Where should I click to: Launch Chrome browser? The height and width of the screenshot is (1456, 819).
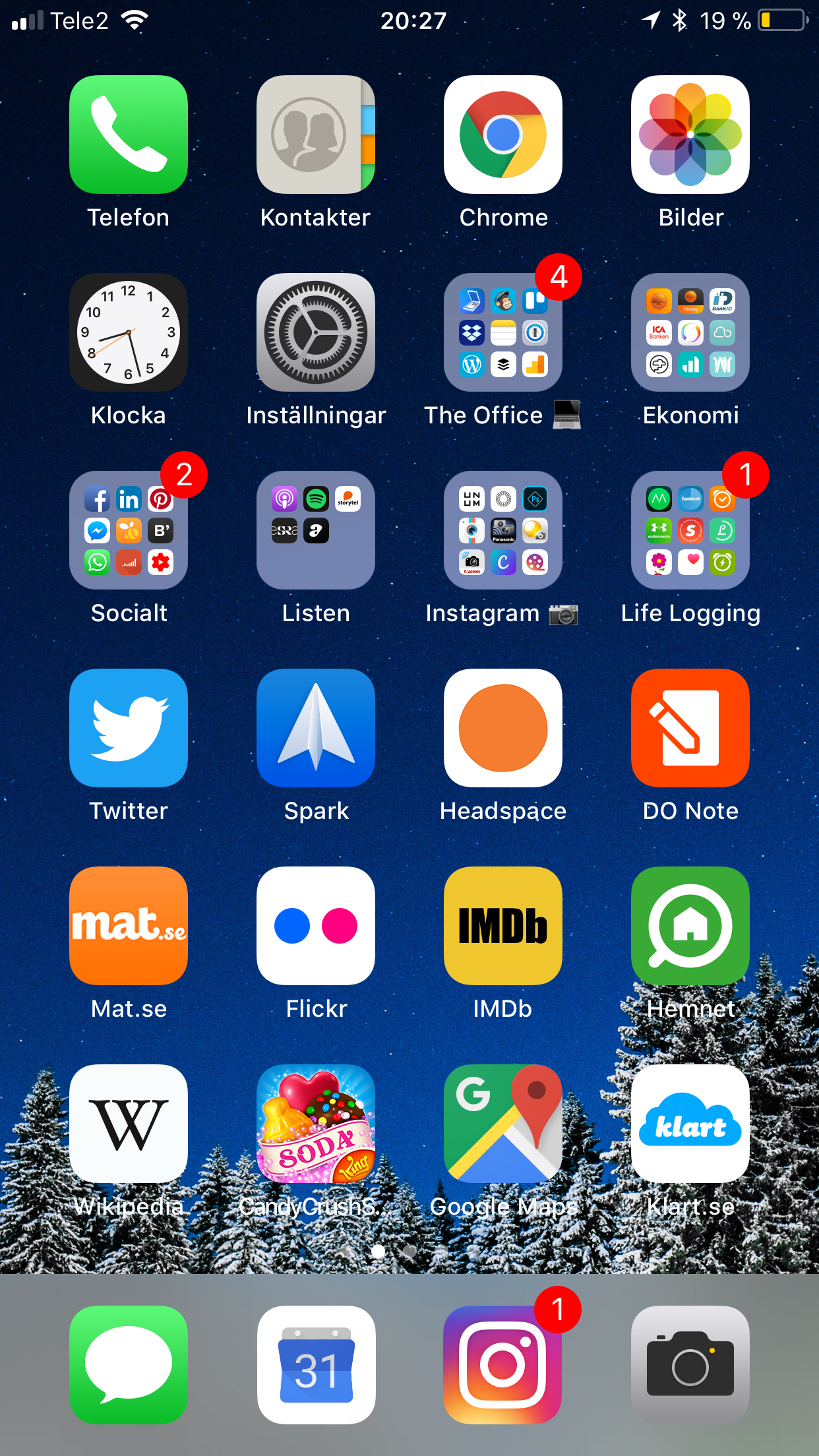click(503, 135)
